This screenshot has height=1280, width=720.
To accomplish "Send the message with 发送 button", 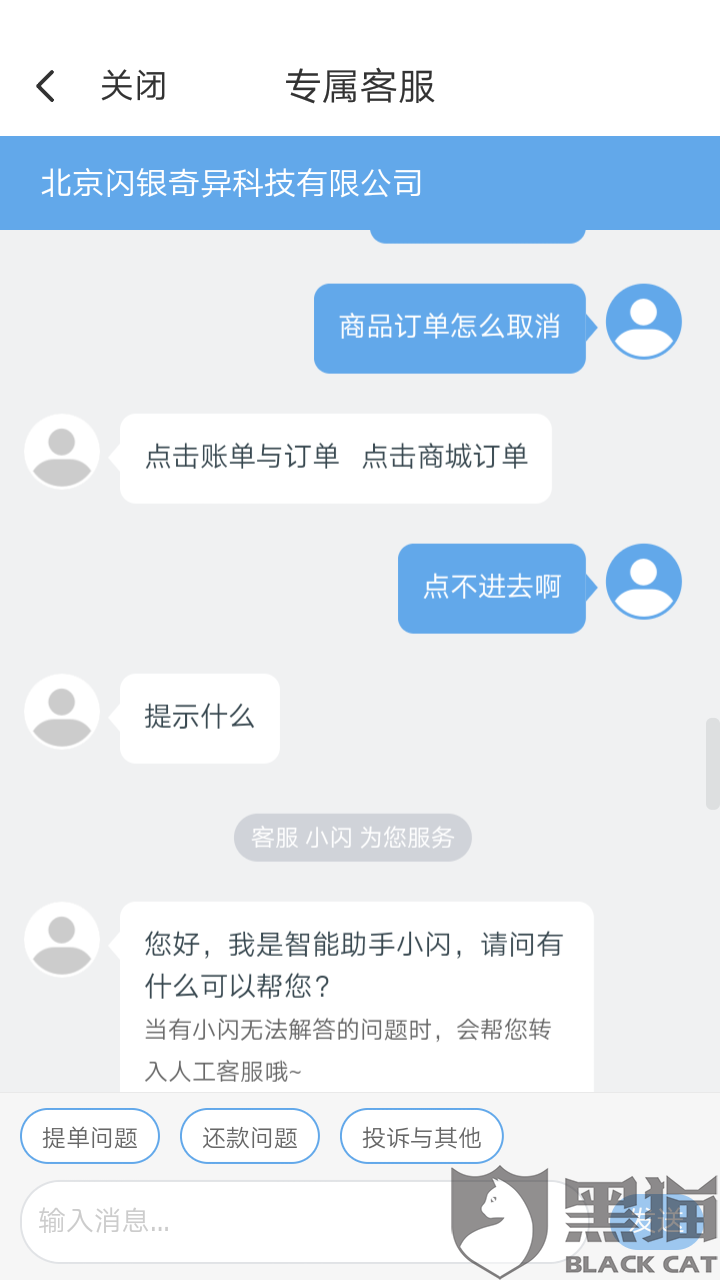I will tap(655, 1221).
